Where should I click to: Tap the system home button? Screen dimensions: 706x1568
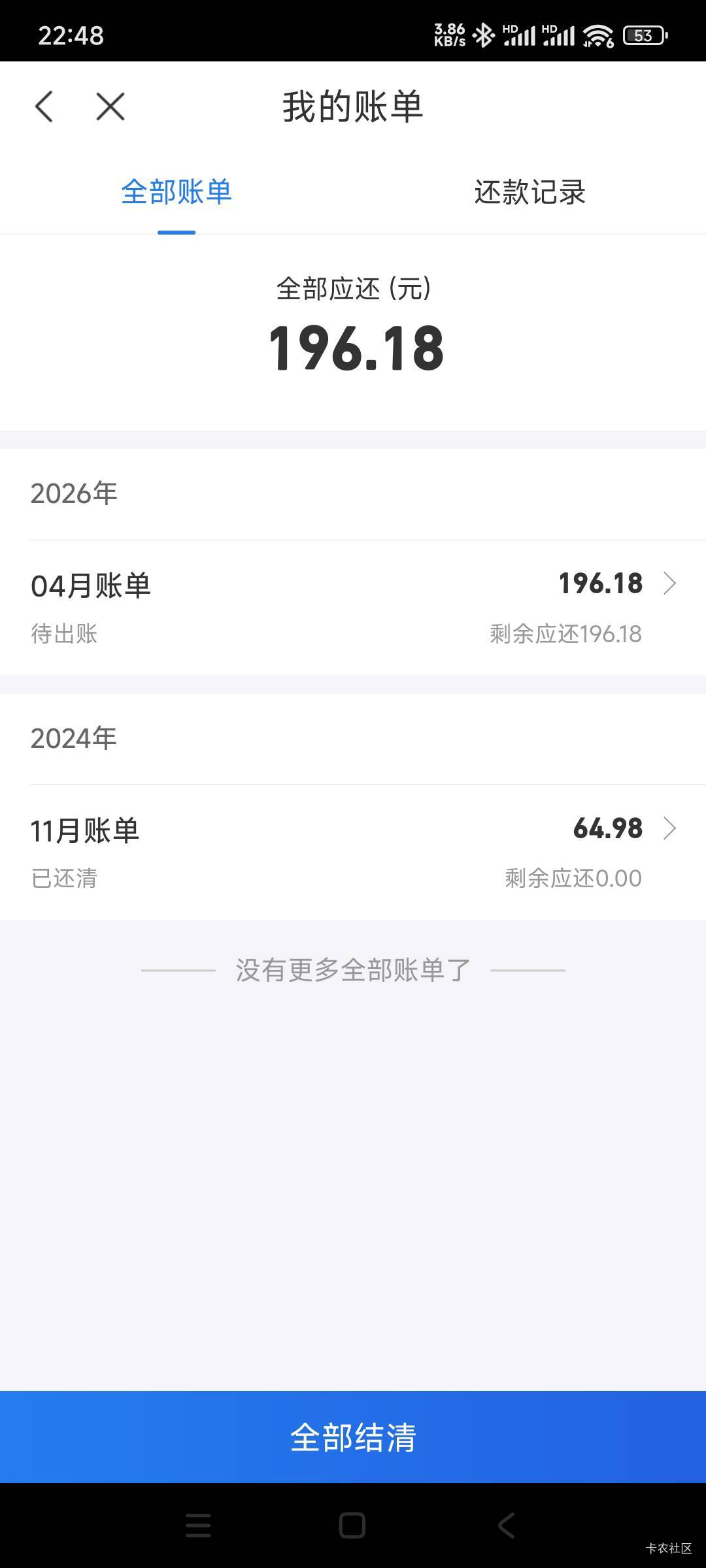pyautogui.click(x=352, y=1526)
